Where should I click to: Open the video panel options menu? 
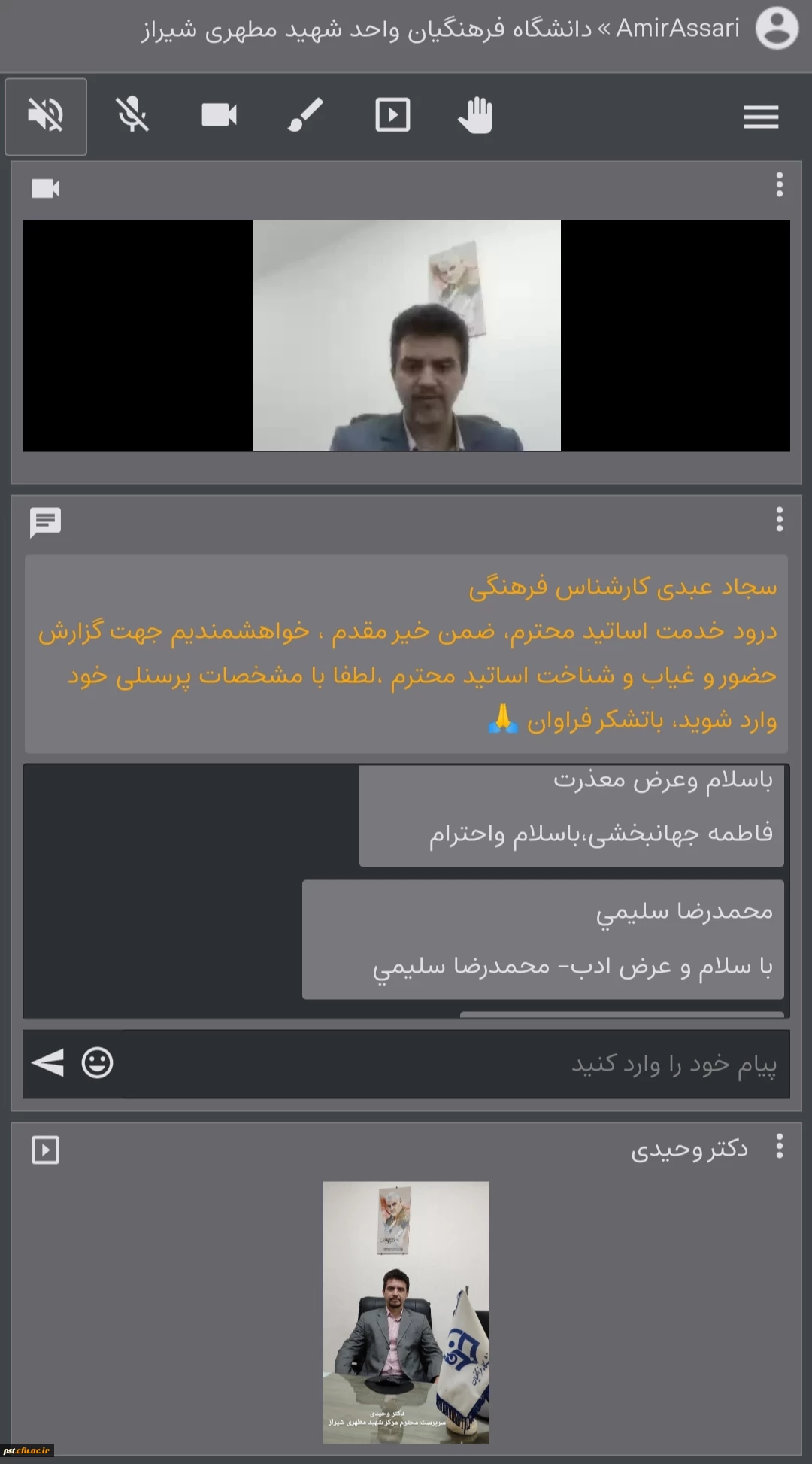point(780,185)
